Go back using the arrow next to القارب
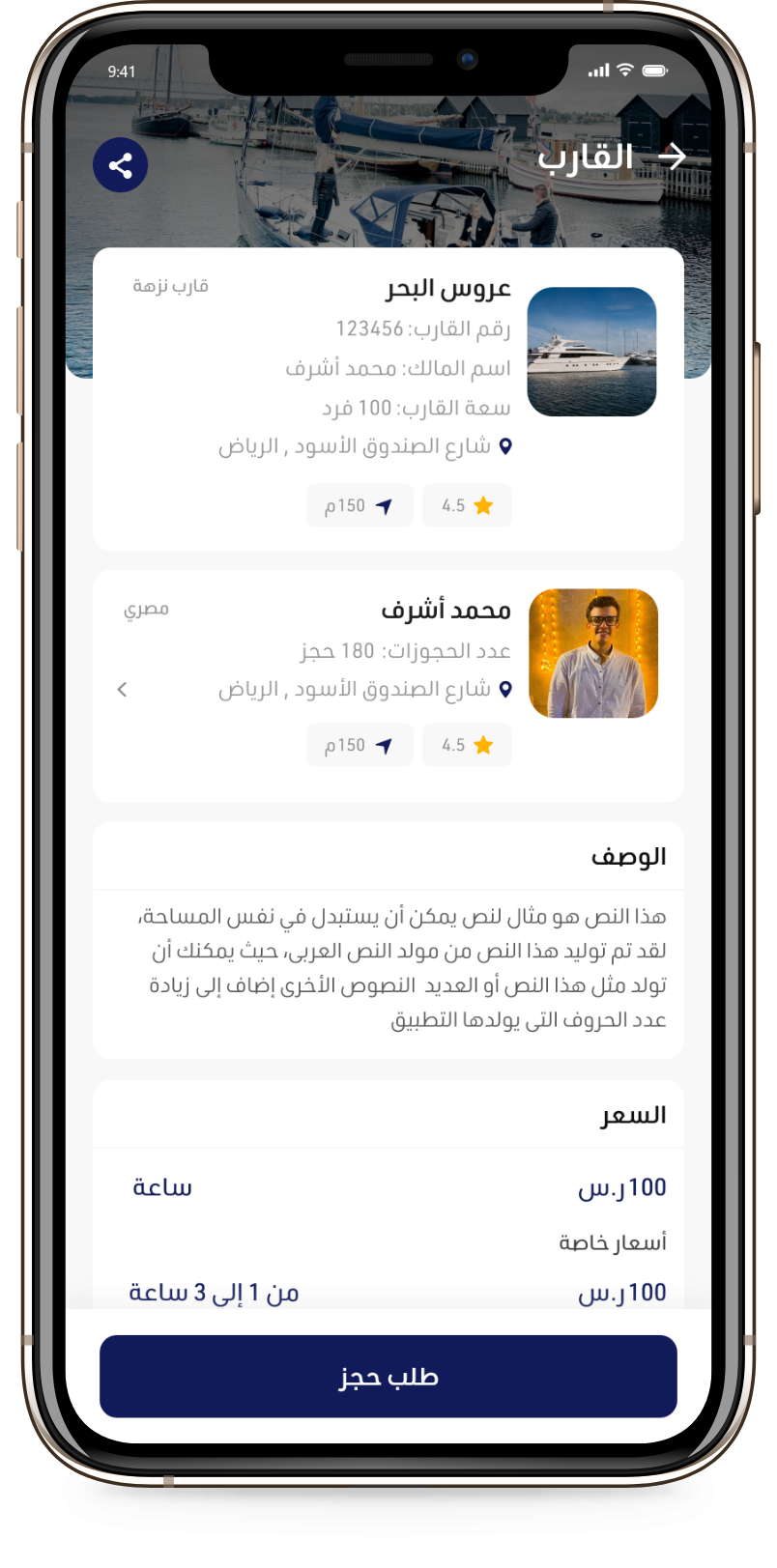This screenshot has height=1568, width=777. (x=672, y=156)
